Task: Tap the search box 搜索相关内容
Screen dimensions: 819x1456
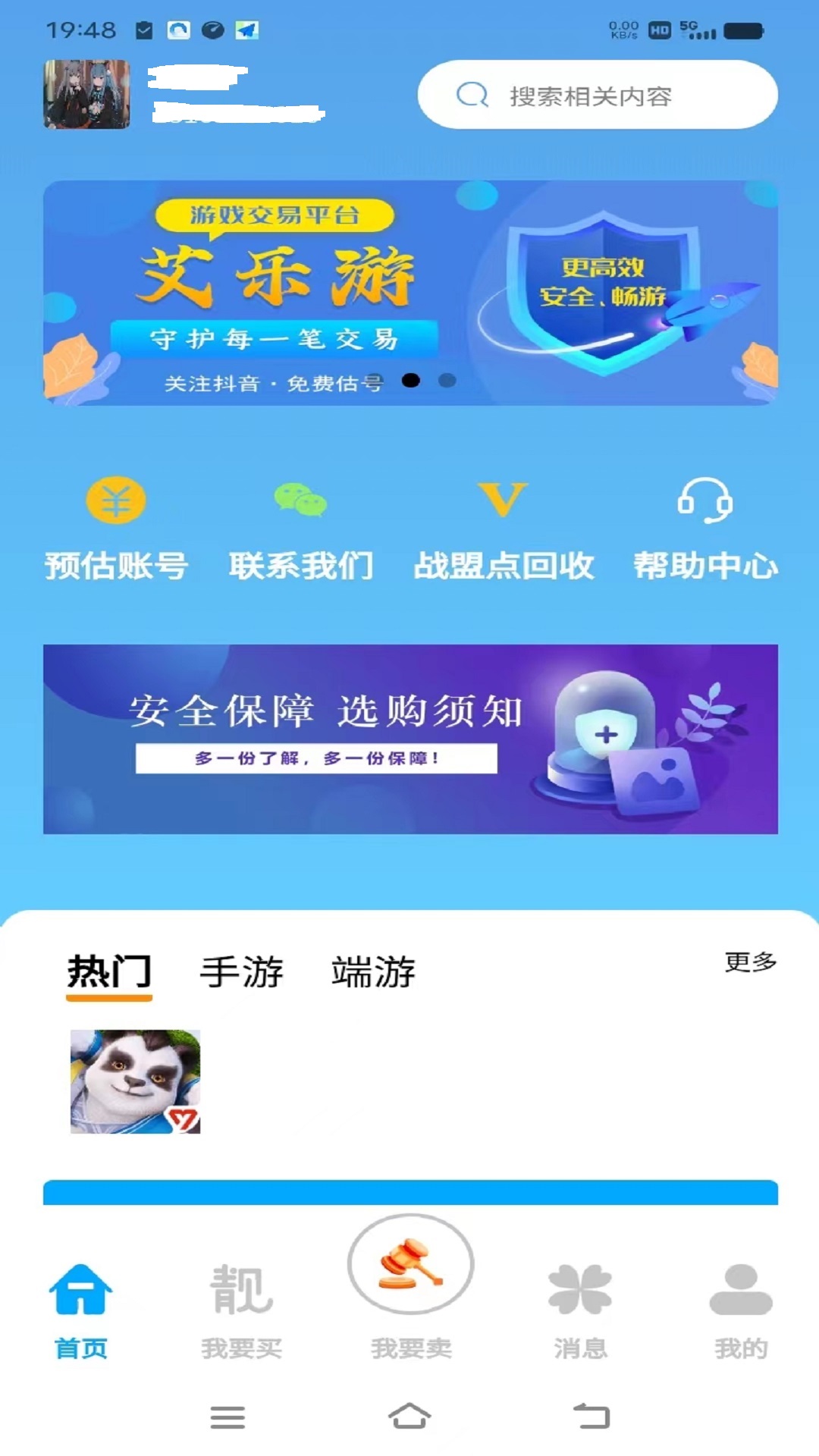Action: pyautogui.click(x=598, y=95)
